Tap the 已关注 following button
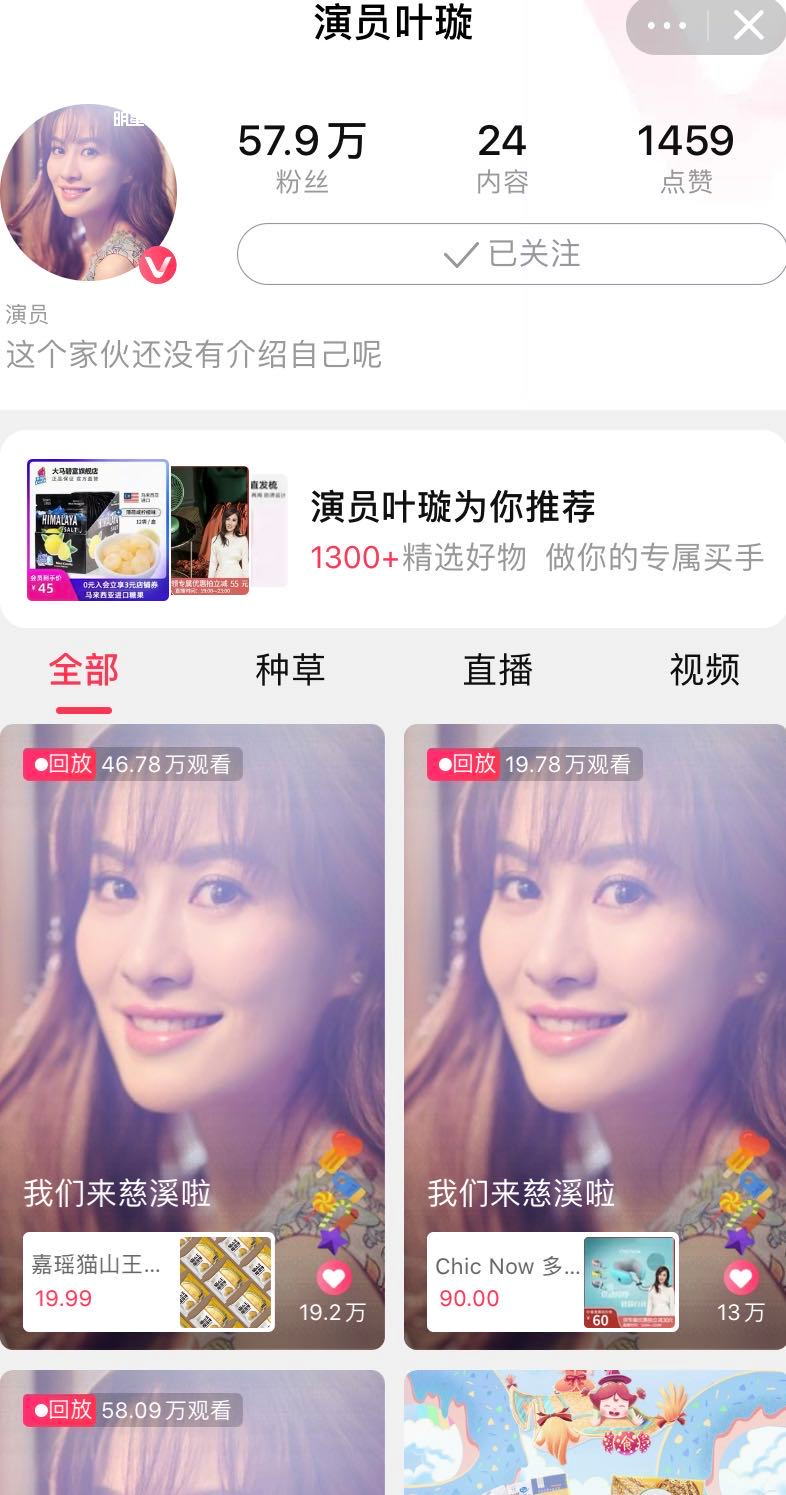The width and height of the screenshot is (786, 1495). coord(511,254)
